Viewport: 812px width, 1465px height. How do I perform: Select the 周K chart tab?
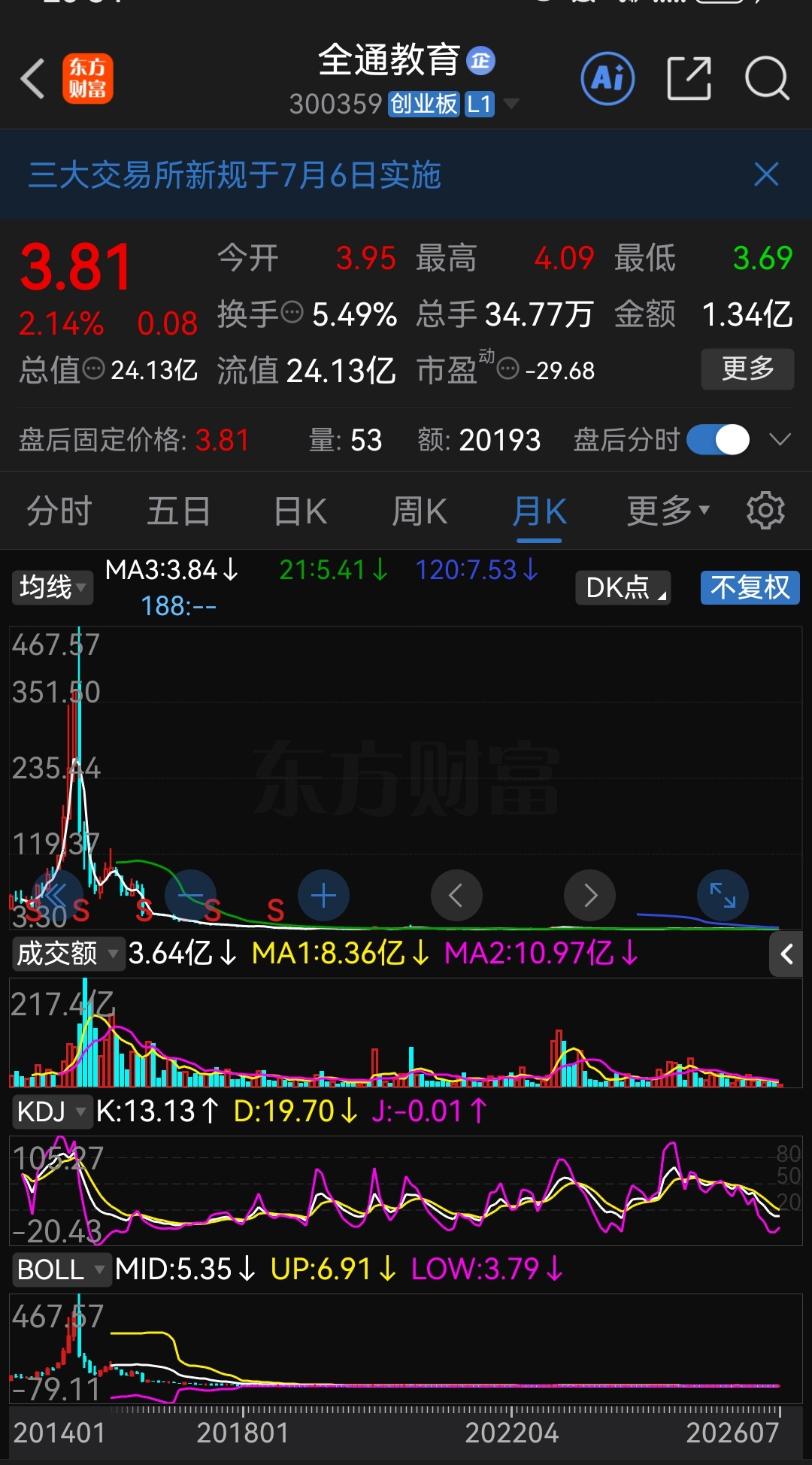420,511
